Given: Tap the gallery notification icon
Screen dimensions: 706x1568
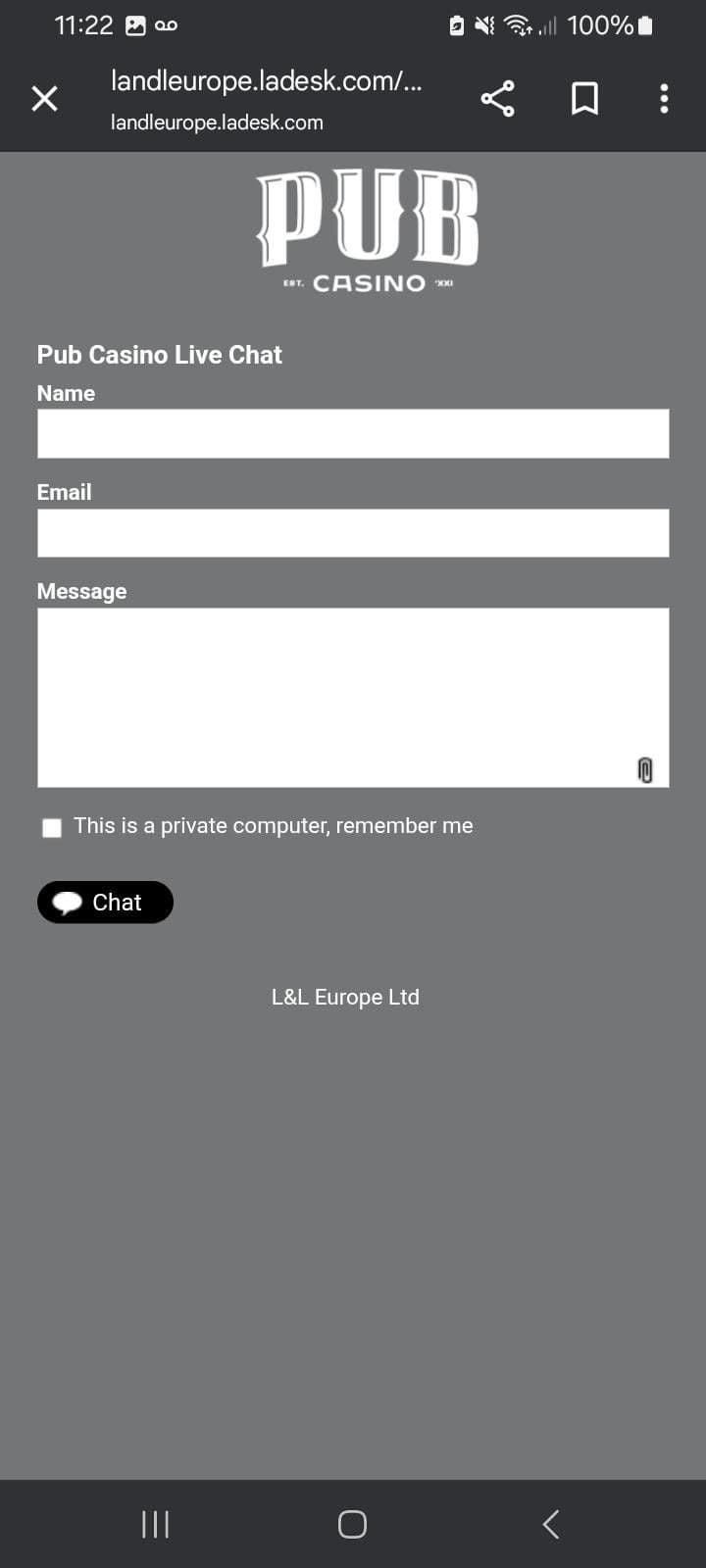Looking at the screenshot, I should click(134, 24).
